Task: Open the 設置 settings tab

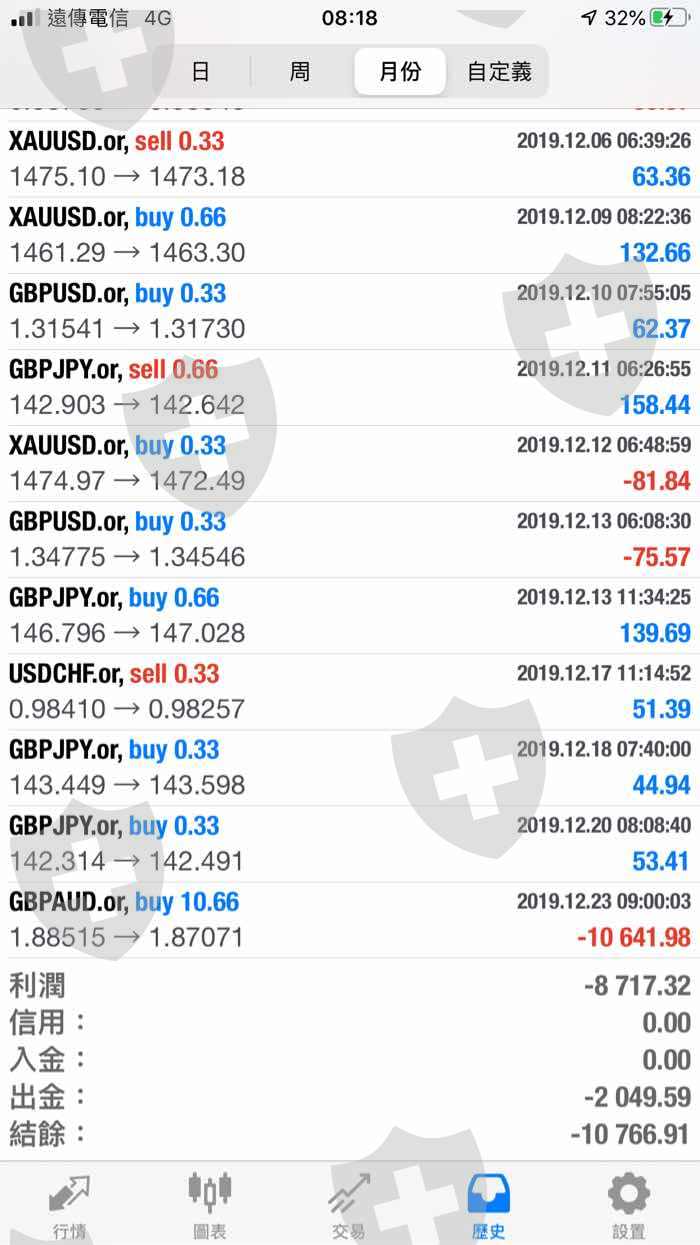Action: coord(629,1205)
